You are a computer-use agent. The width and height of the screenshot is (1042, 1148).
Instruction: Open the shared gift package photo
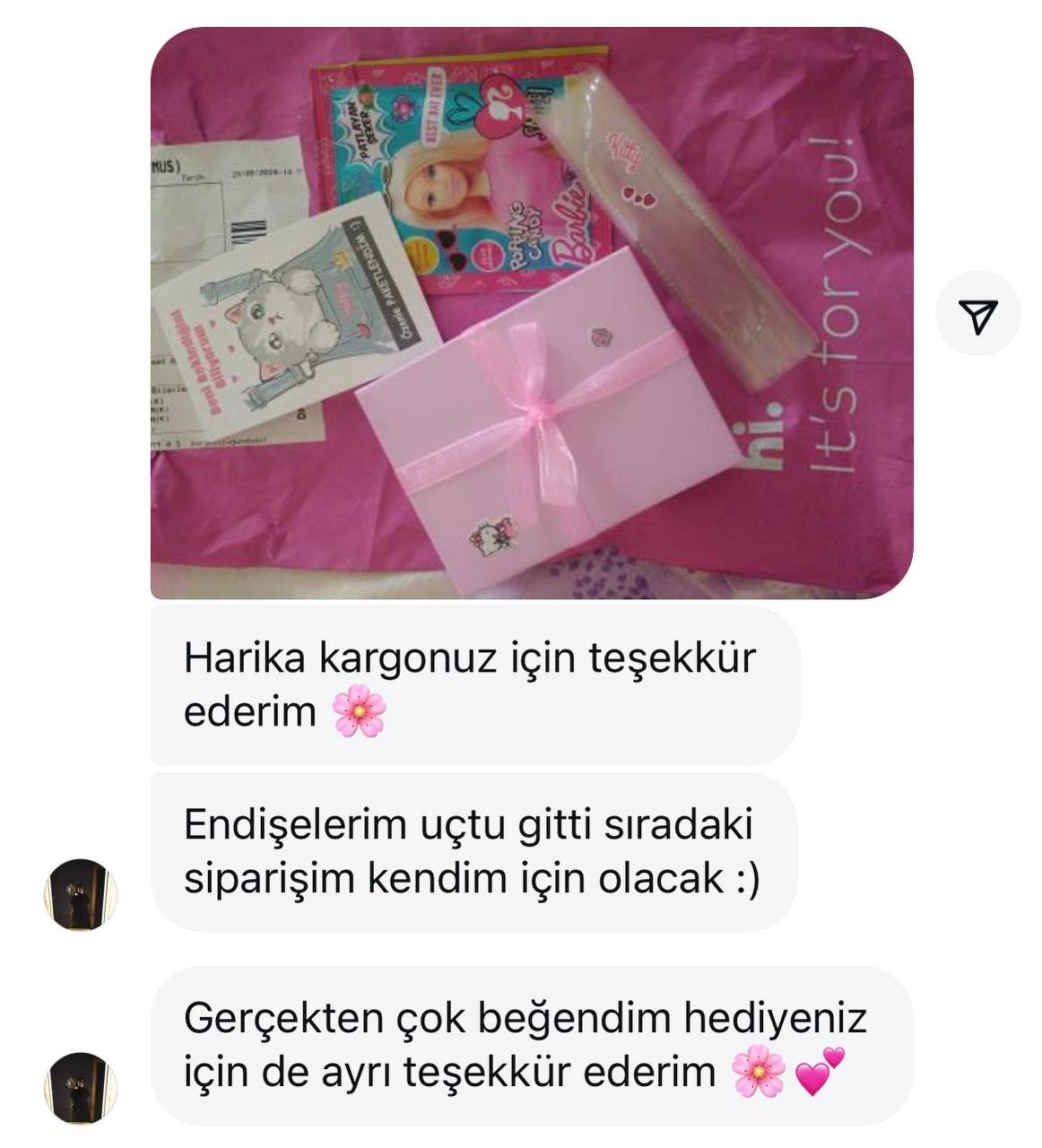click(531, 314)
